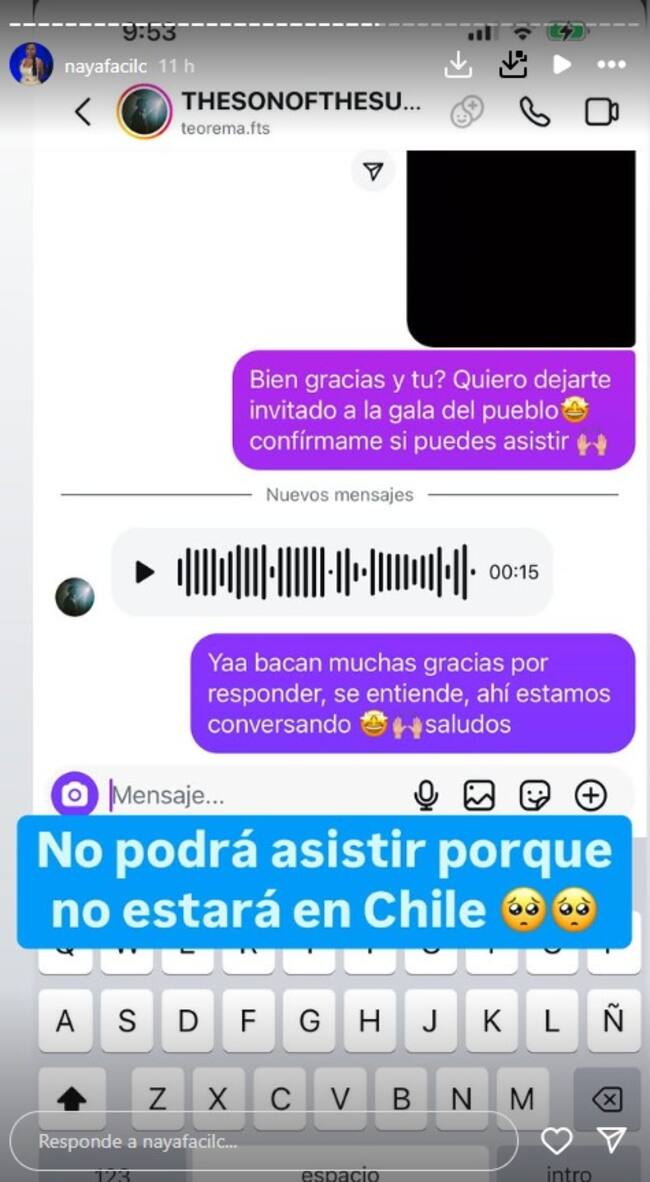Share this story via paper plane
The image size is (650, 1182).
click(612, 1140)
